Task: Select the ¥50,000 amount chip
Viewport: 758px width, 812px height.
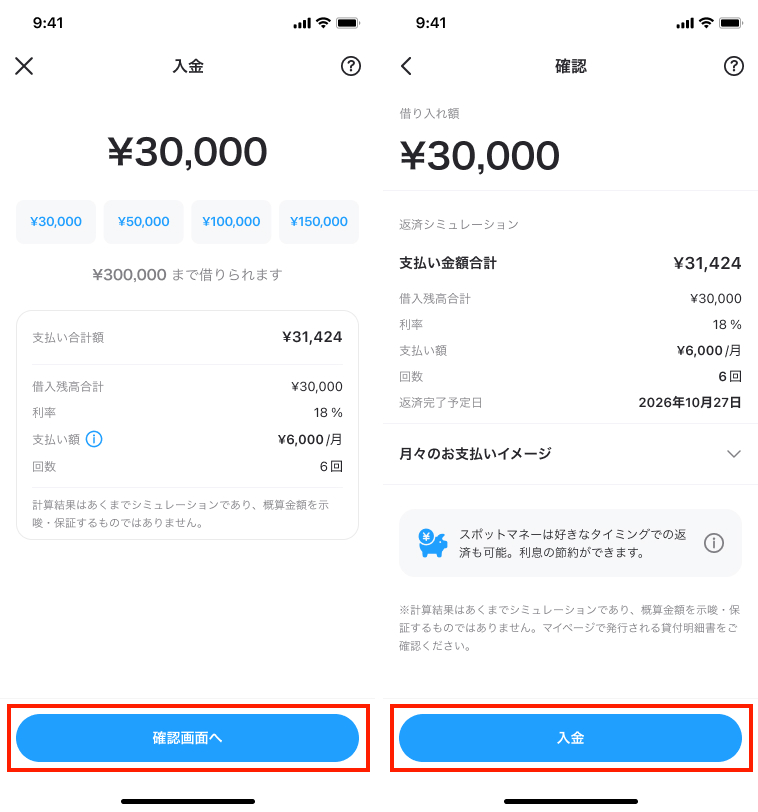Action: click(143, 222)
